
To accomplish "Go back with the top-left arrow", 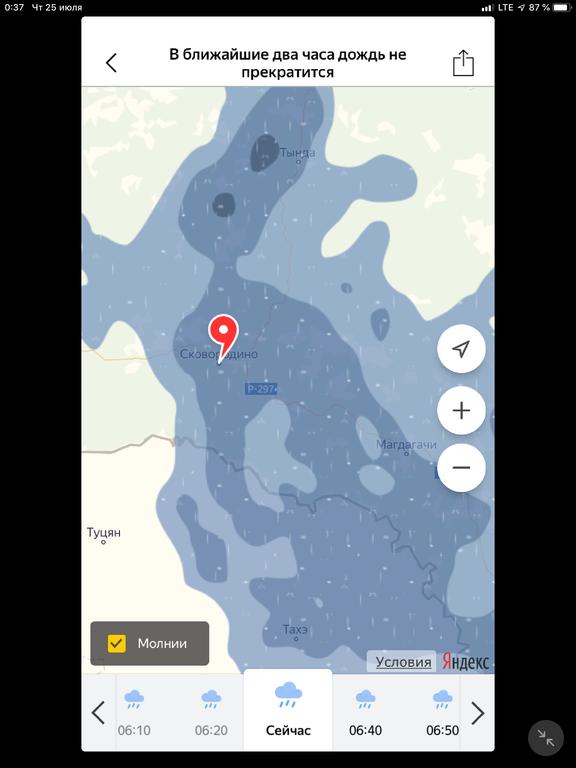I will coord(112,63).
